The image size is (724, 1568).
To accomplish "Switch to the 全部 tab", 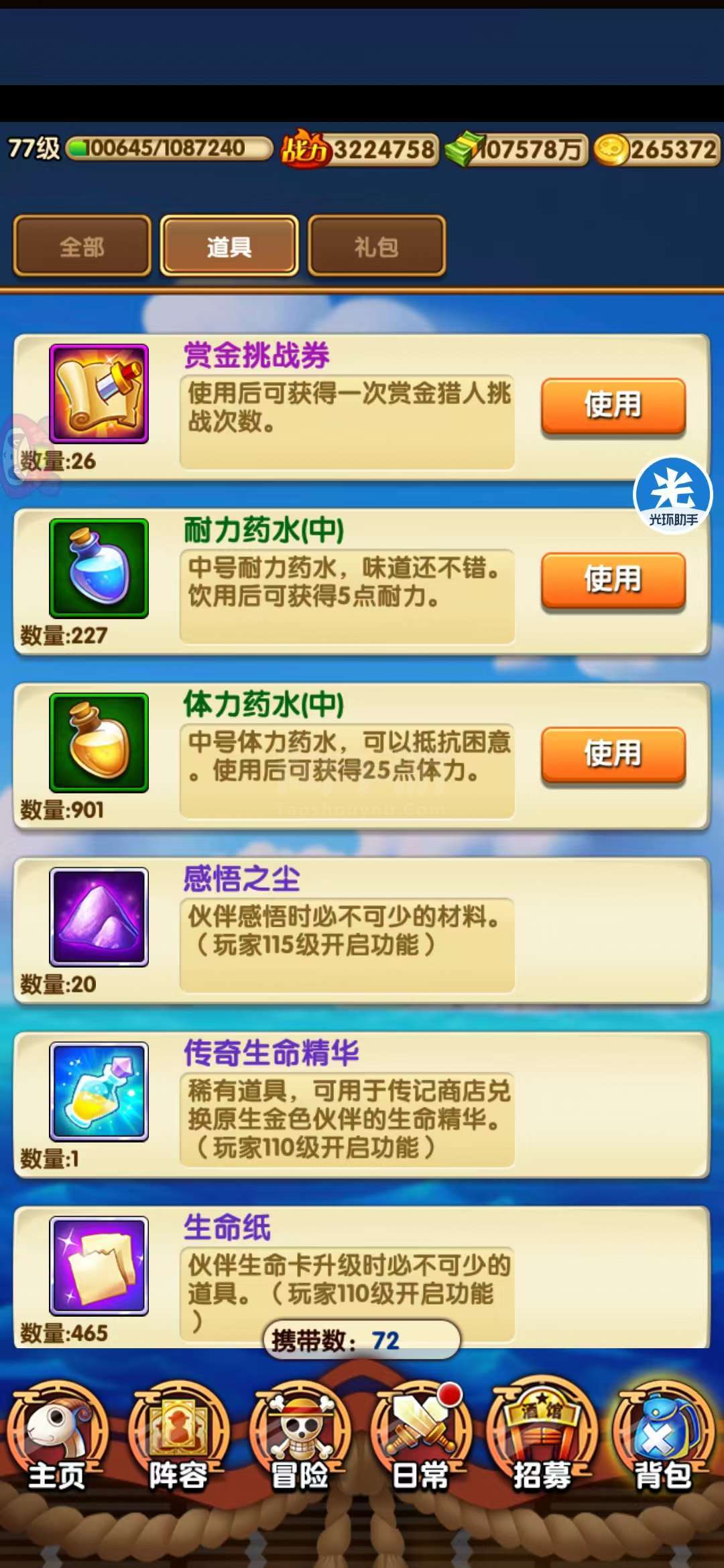I will coord(82,246).
